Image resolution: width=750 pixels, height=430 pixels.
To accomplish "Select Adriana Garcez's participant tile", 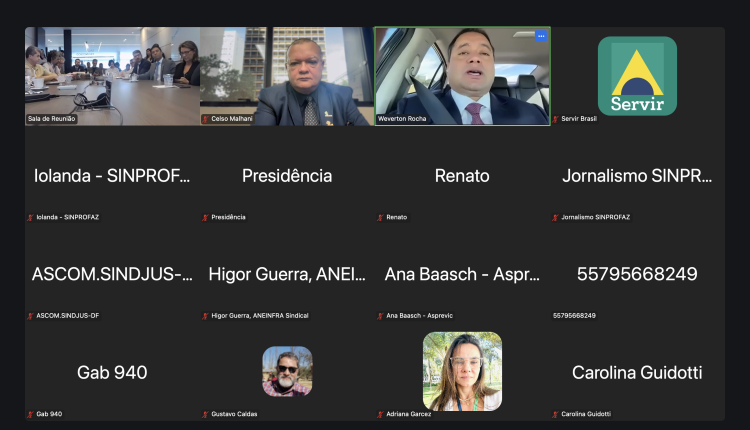I will 462,372.
